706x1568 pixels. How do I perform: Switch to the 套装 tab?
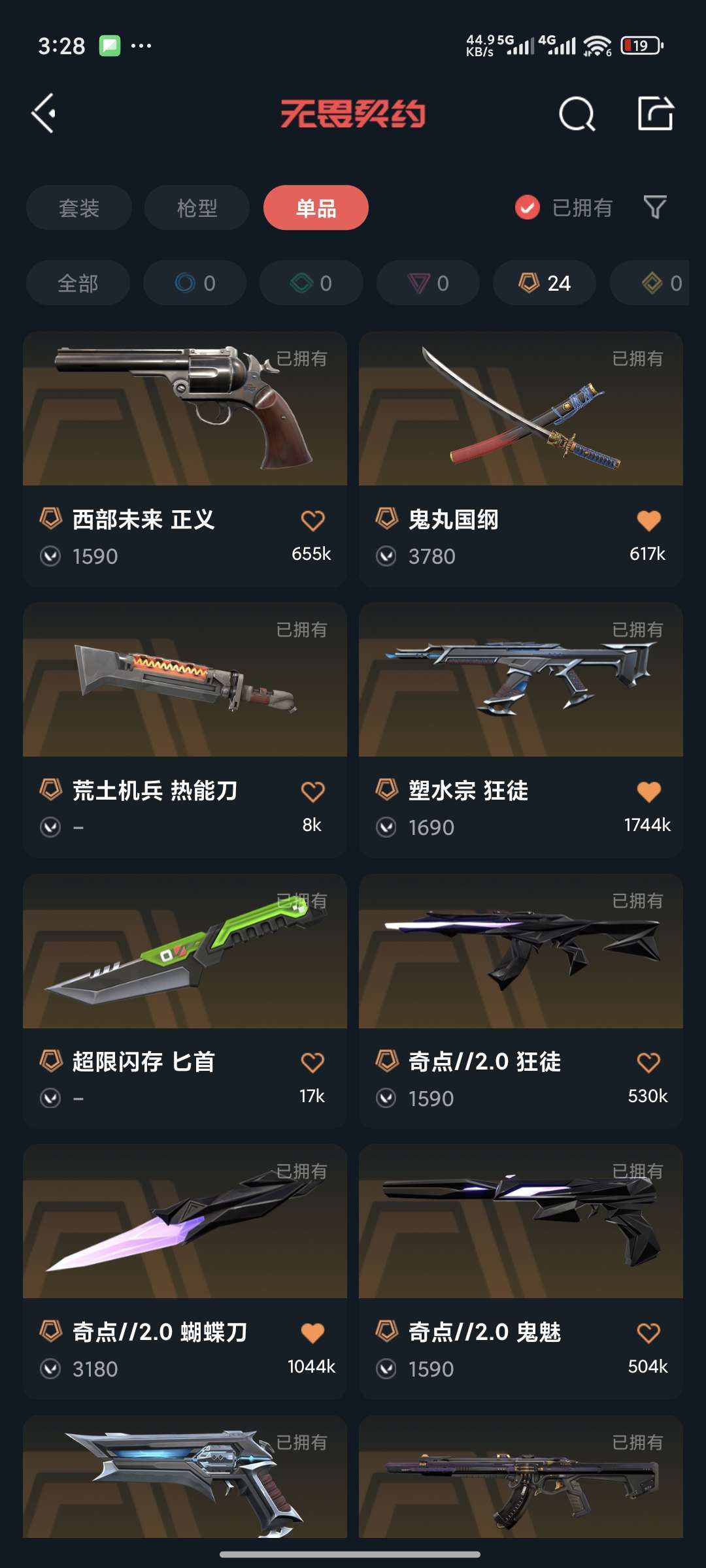pyautogui.click(x=79, y=208)
